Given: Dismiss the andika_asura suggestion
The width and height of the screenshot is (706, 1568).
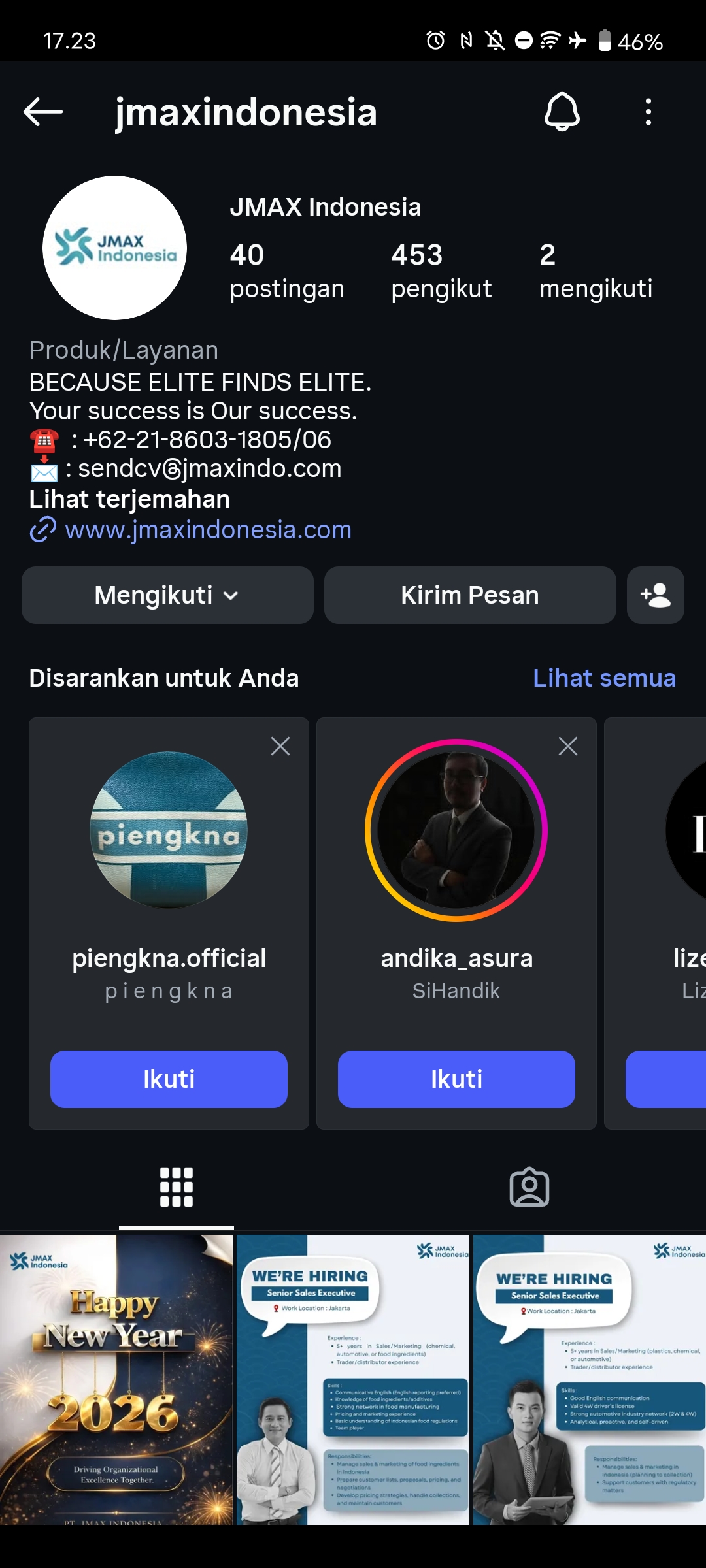Looking at the screenshot, I should [568, 746].
